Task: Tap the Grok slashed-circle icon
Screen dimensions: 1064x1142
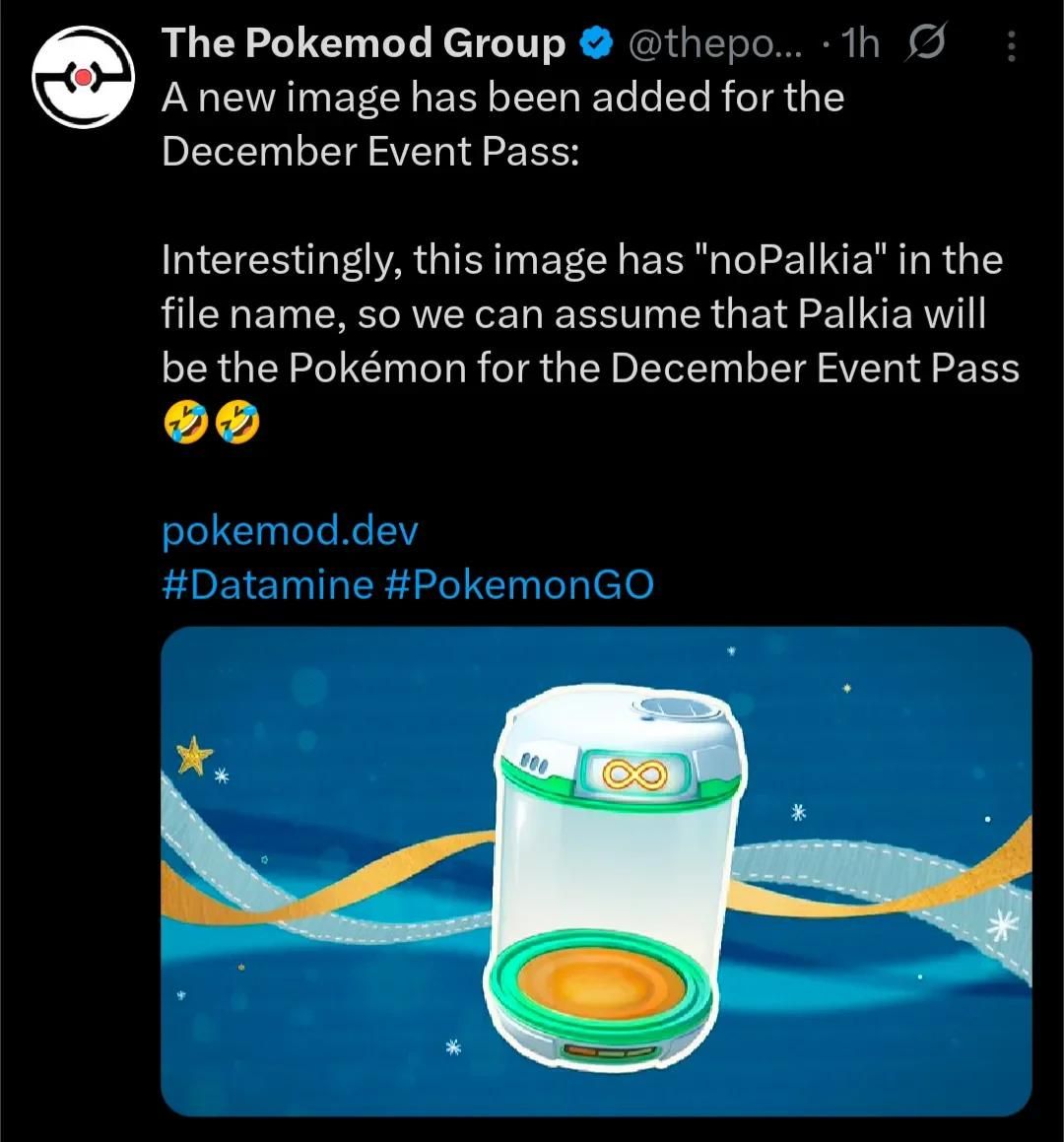Action: coord(925,44)
